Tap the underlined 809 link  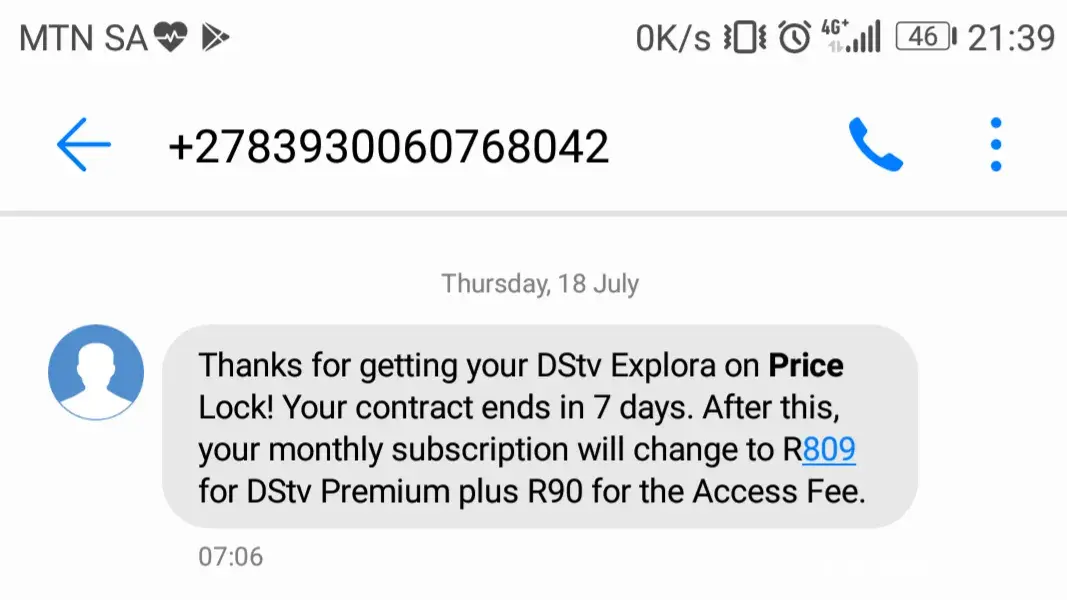click(x=829, y=451)
